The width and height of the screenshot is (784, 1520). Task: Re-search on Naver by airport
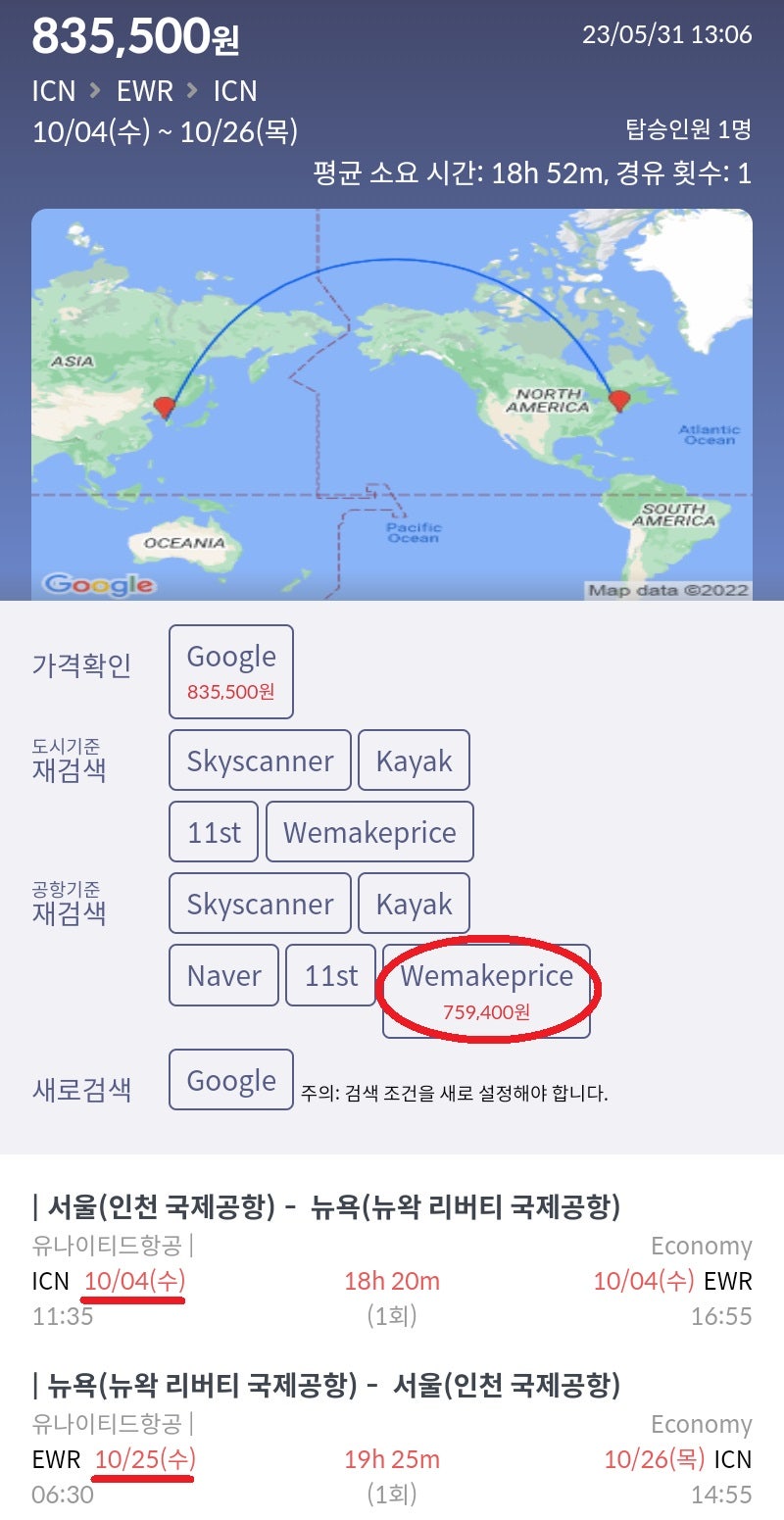(x=223, y=975)
